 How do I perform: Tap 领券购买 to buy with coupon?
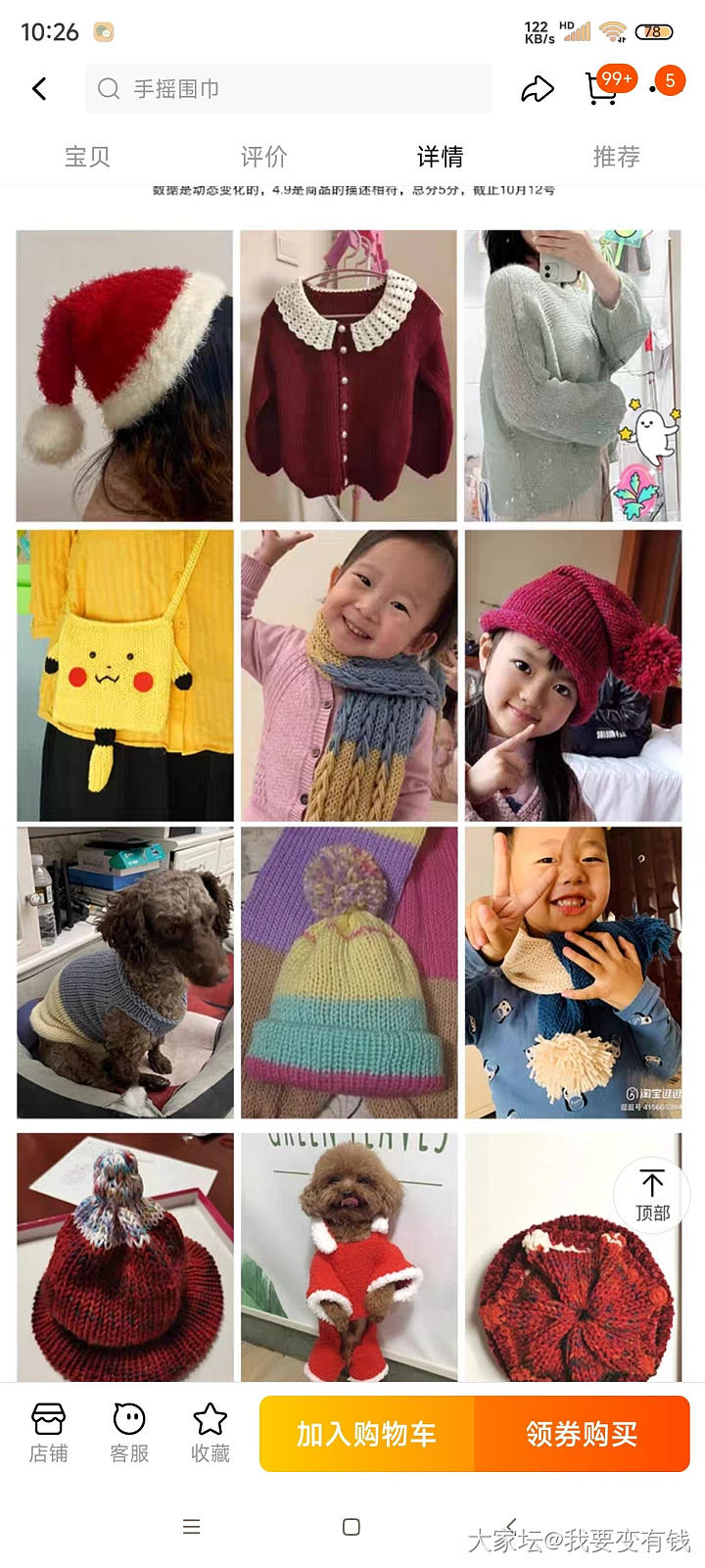tap(582, 1434)
